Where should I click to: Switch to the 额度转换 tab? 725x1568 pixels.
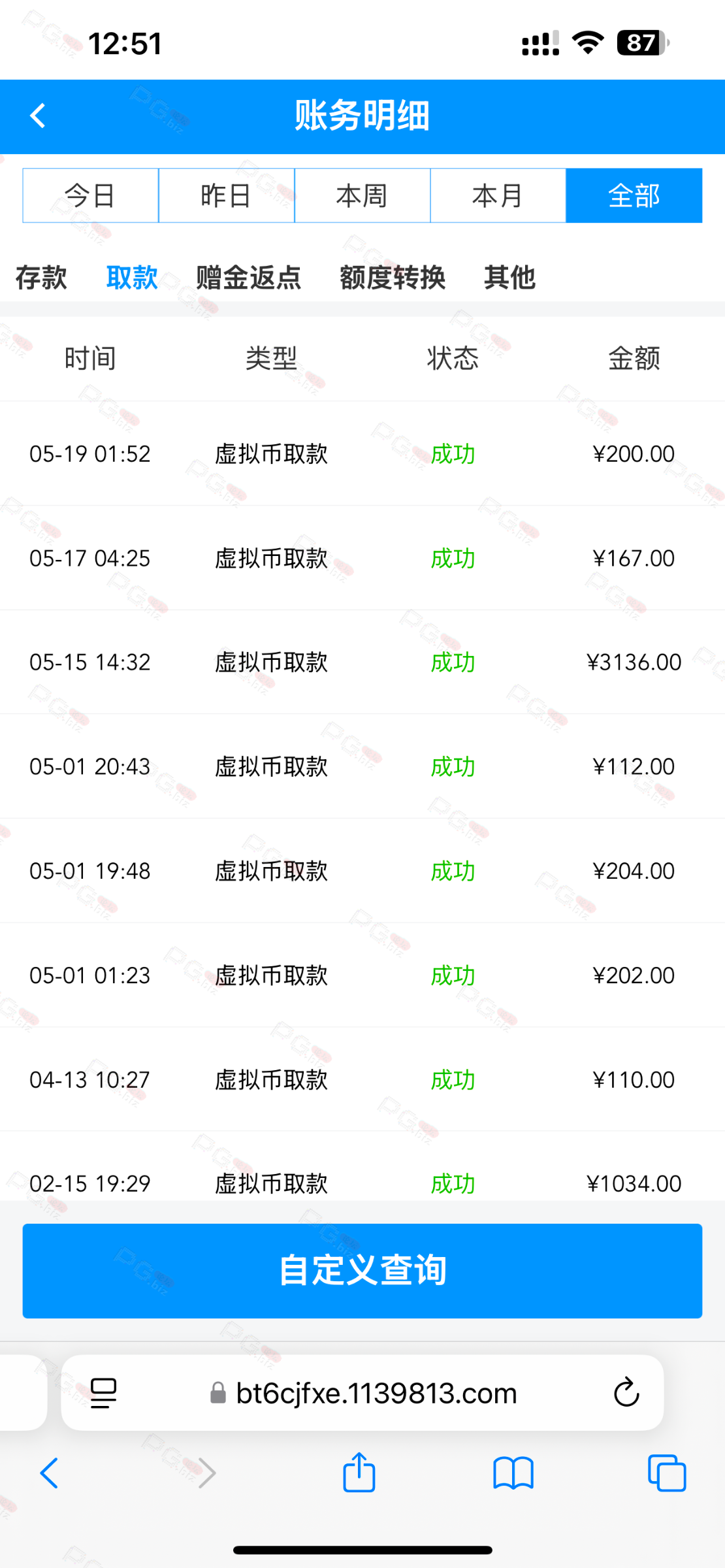click(393, 278)
